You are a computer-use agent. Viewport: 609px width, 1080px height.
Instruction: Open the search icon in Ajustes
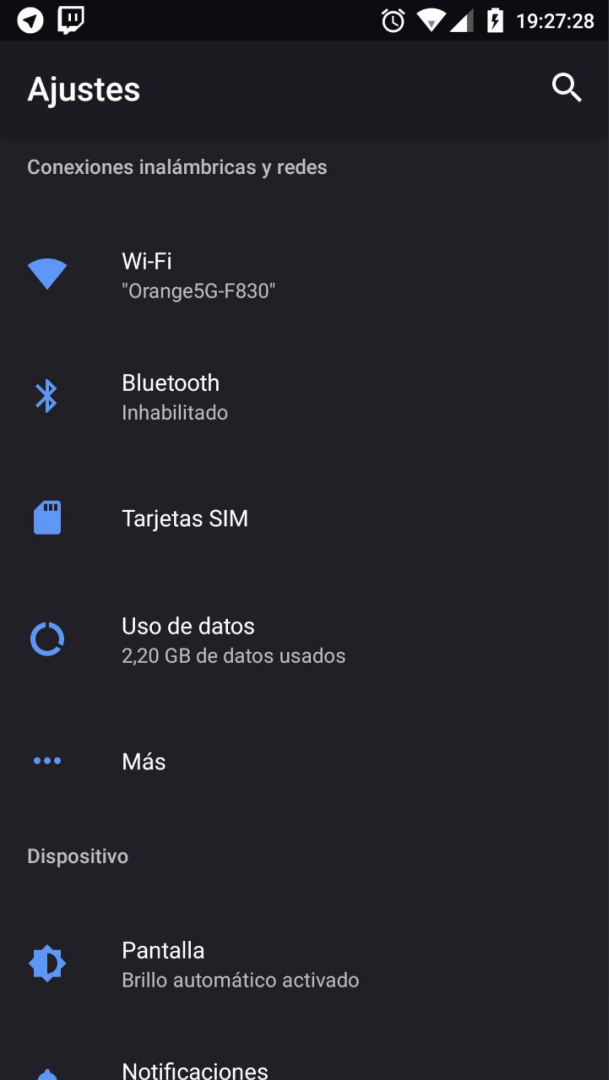pos(567,88)
